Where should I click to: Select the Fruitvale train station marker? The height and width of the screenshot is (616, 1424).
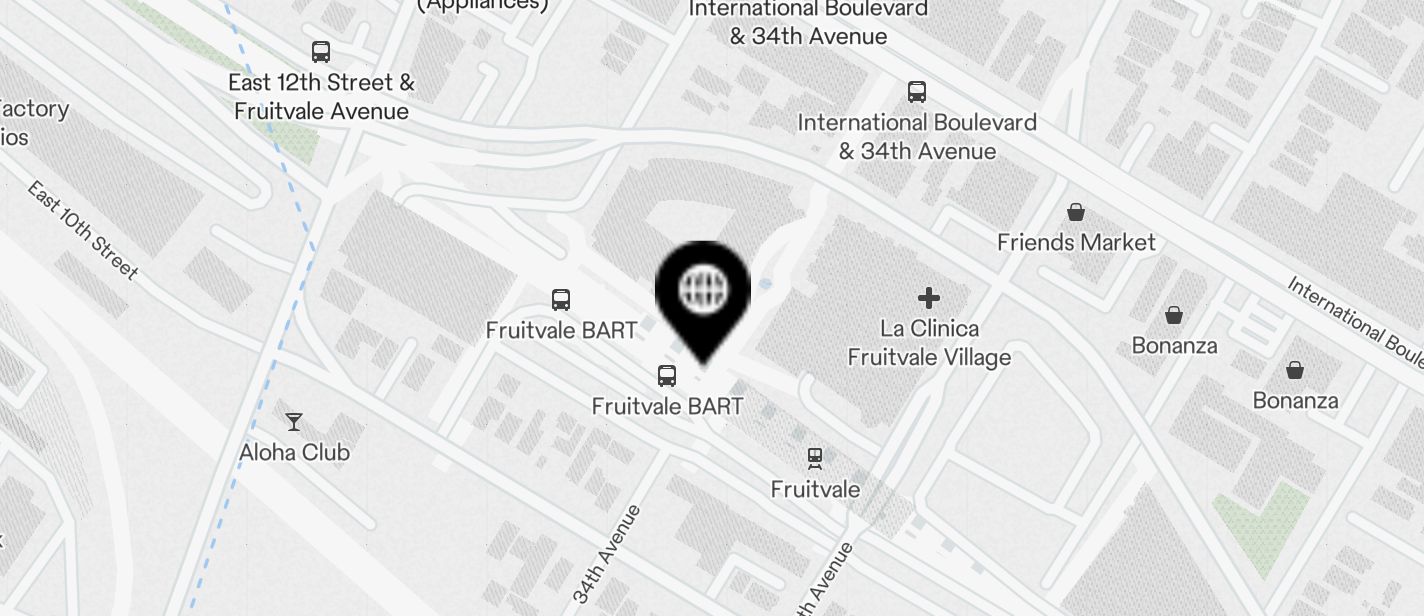[815, 458]
